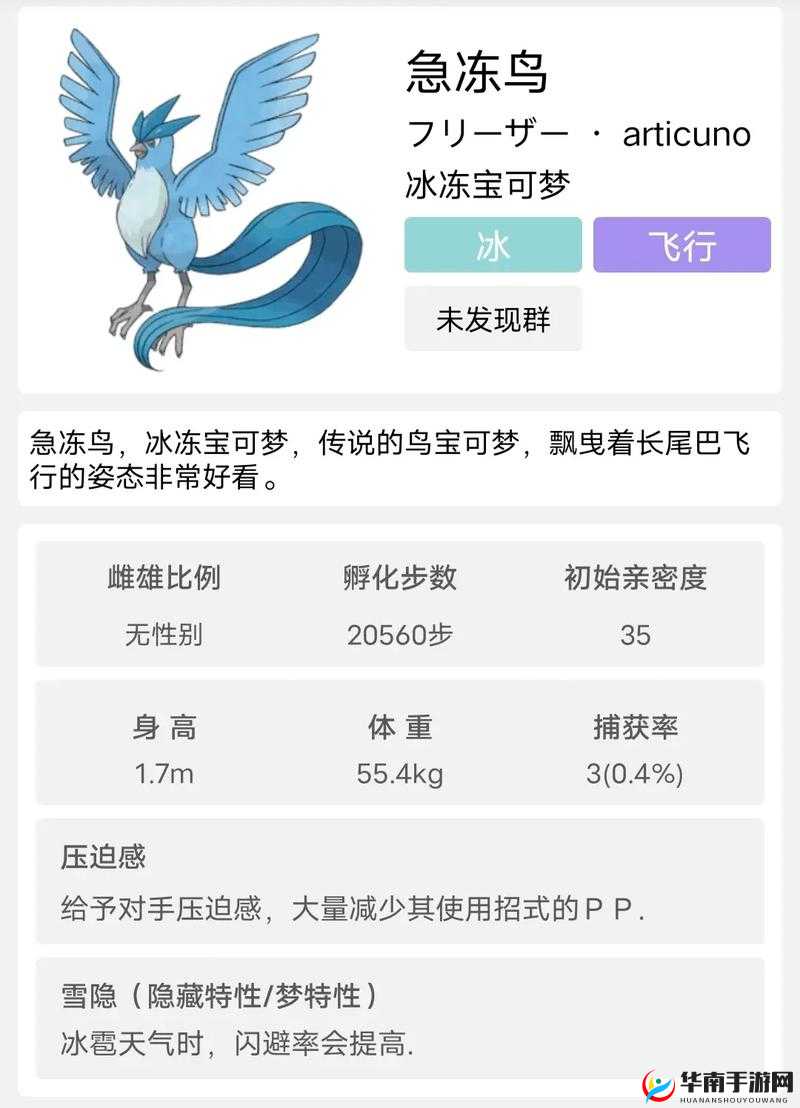This screenshot has width=800, height=1108.
Task: Click the 孵化步数 hatching steps value 20560步
Action: 398,633
